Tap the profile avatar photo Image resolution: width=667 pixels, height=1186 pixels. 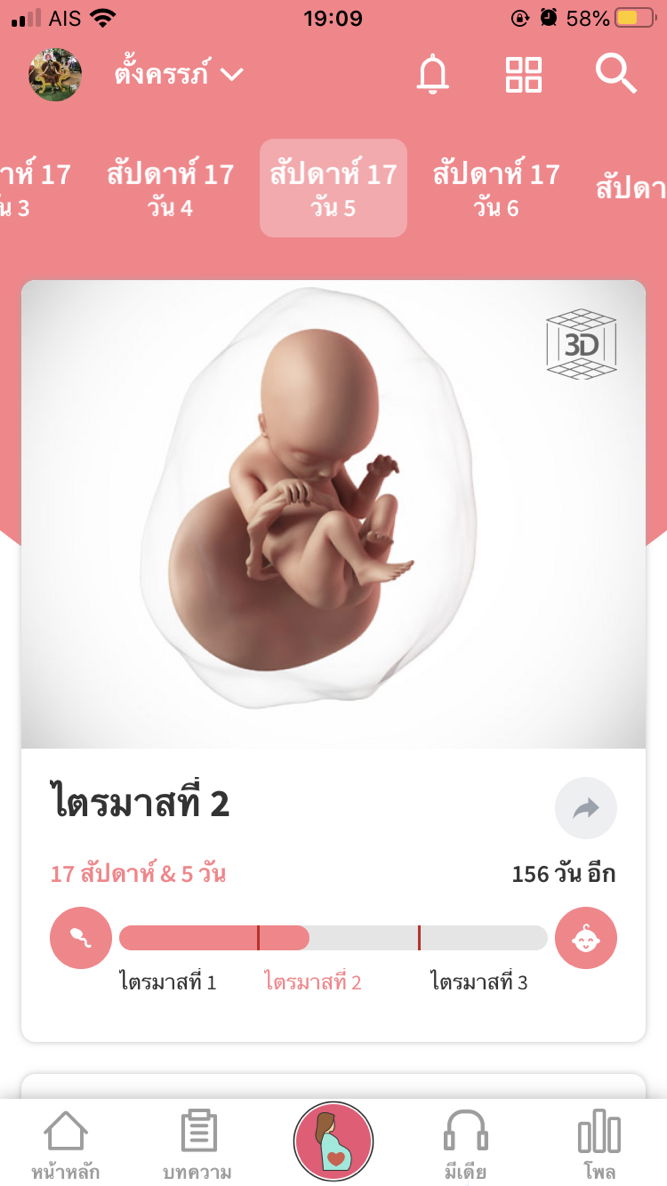tap(55, 75)
